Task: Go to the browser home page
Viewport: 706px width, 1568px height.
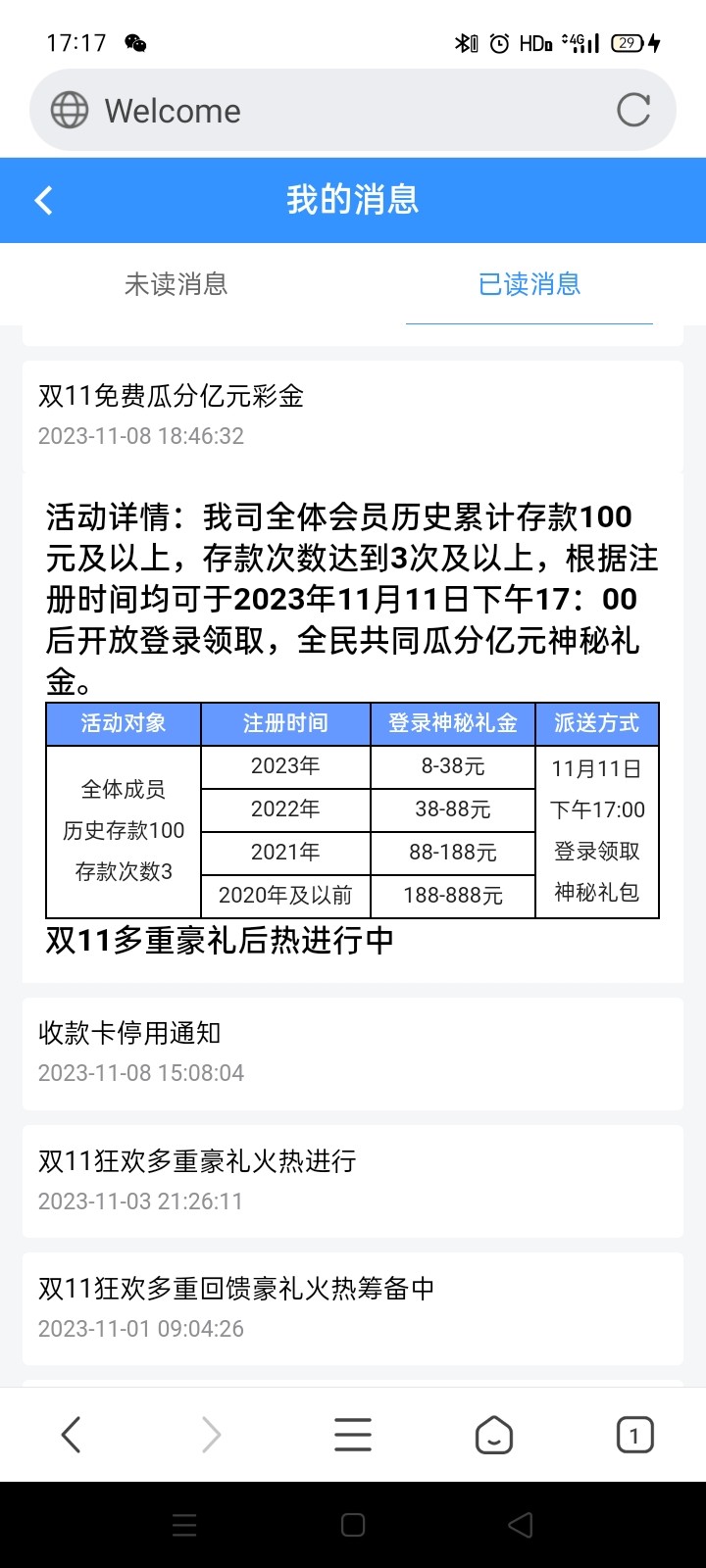Action: point(494,1436)
